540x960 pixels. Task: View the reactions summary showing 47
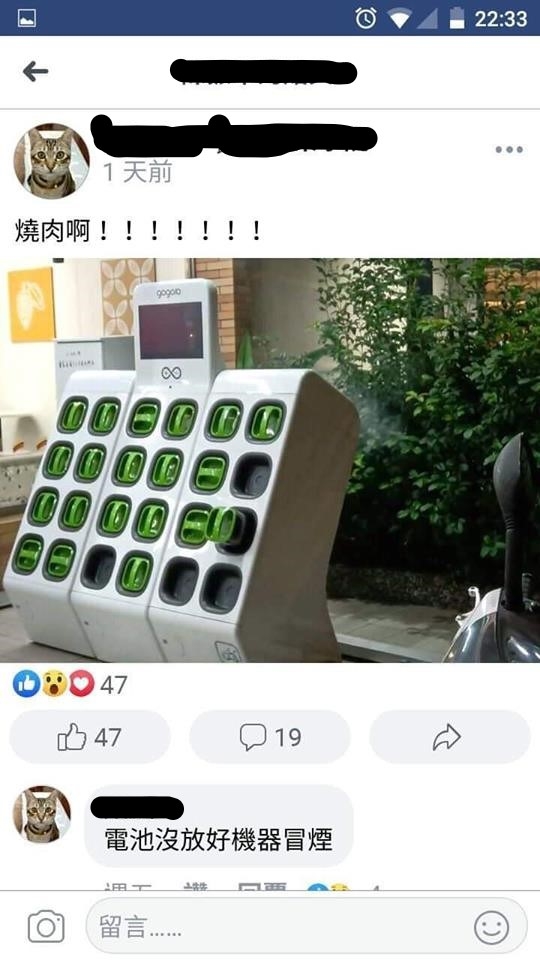(70, 684)
